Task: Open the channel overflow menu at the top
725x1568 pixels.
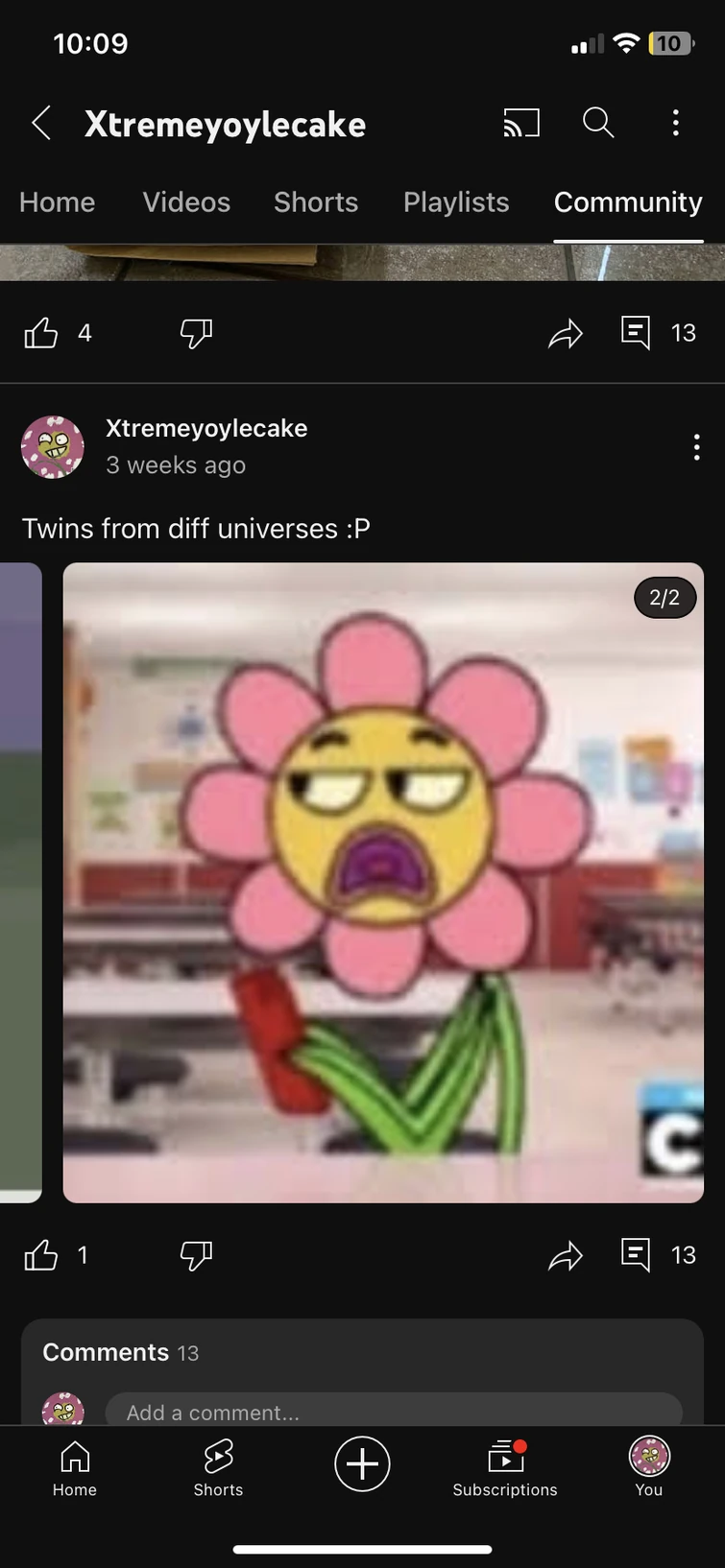Action: [x=676, y=123]
